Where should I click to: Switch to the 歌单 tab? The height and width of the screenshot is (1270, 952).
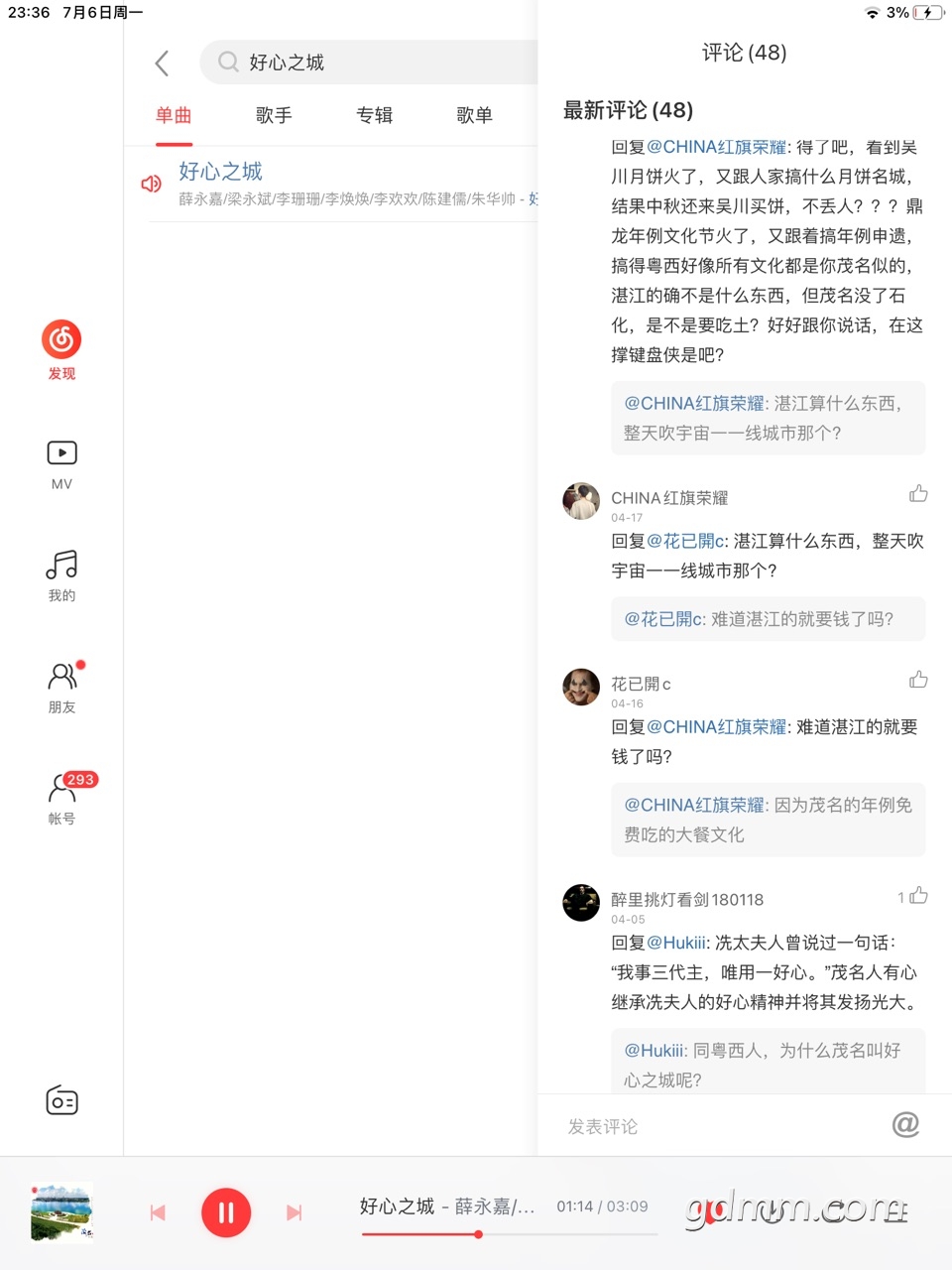(474, 115)
